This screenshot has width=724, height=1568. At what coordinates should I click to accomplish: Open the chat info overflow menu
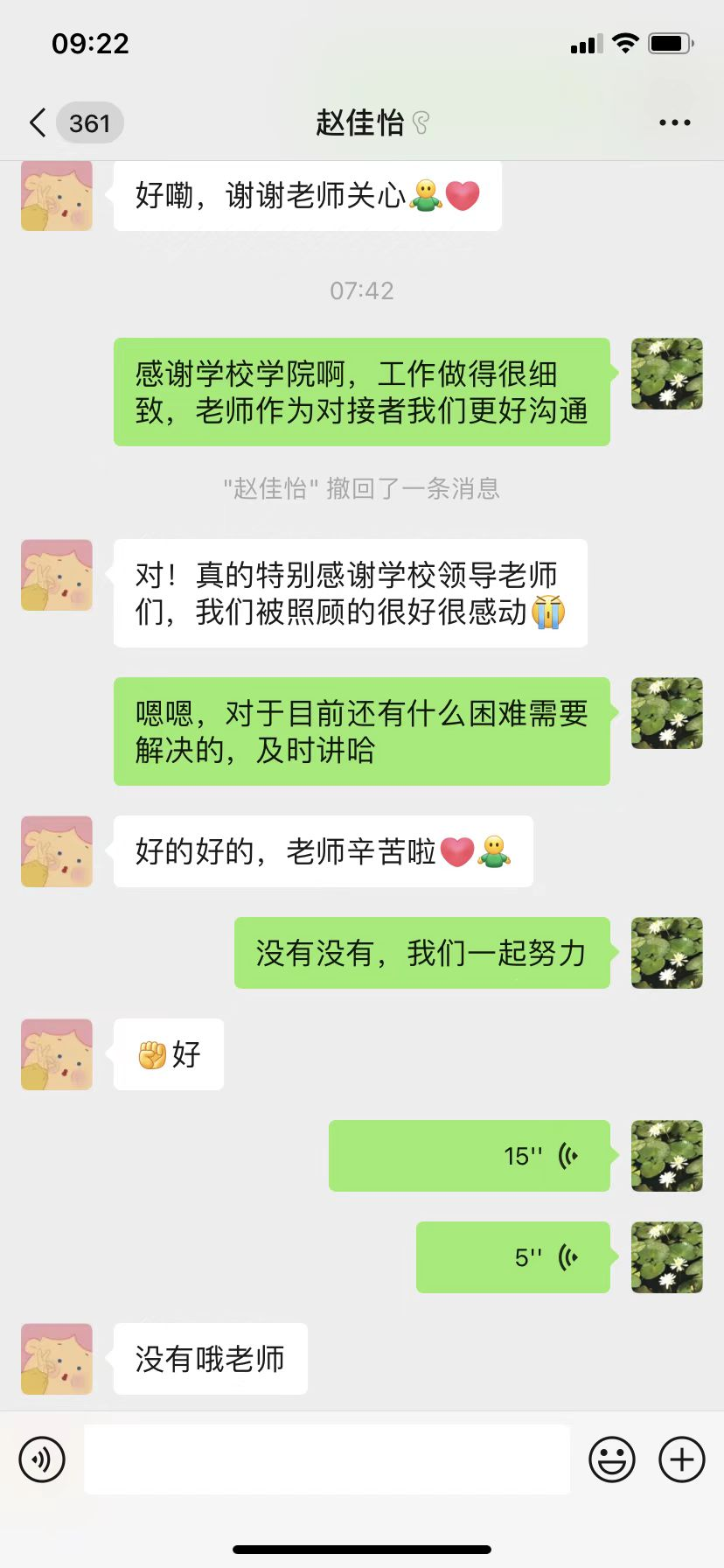[x=674, y=123]
